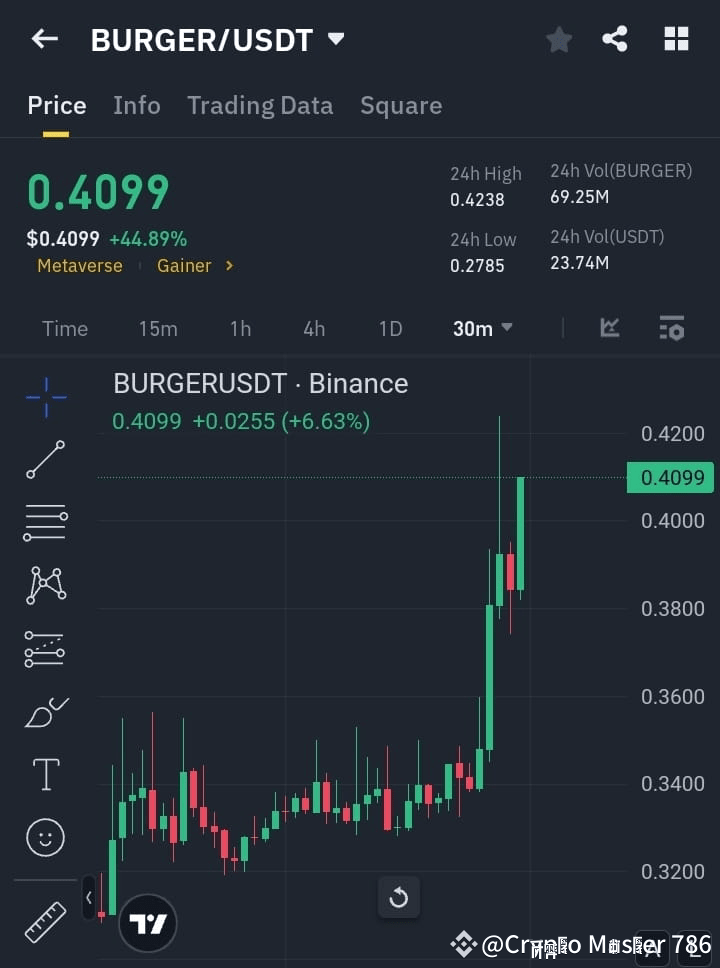Open the chart style icon

tap(609, 328)
